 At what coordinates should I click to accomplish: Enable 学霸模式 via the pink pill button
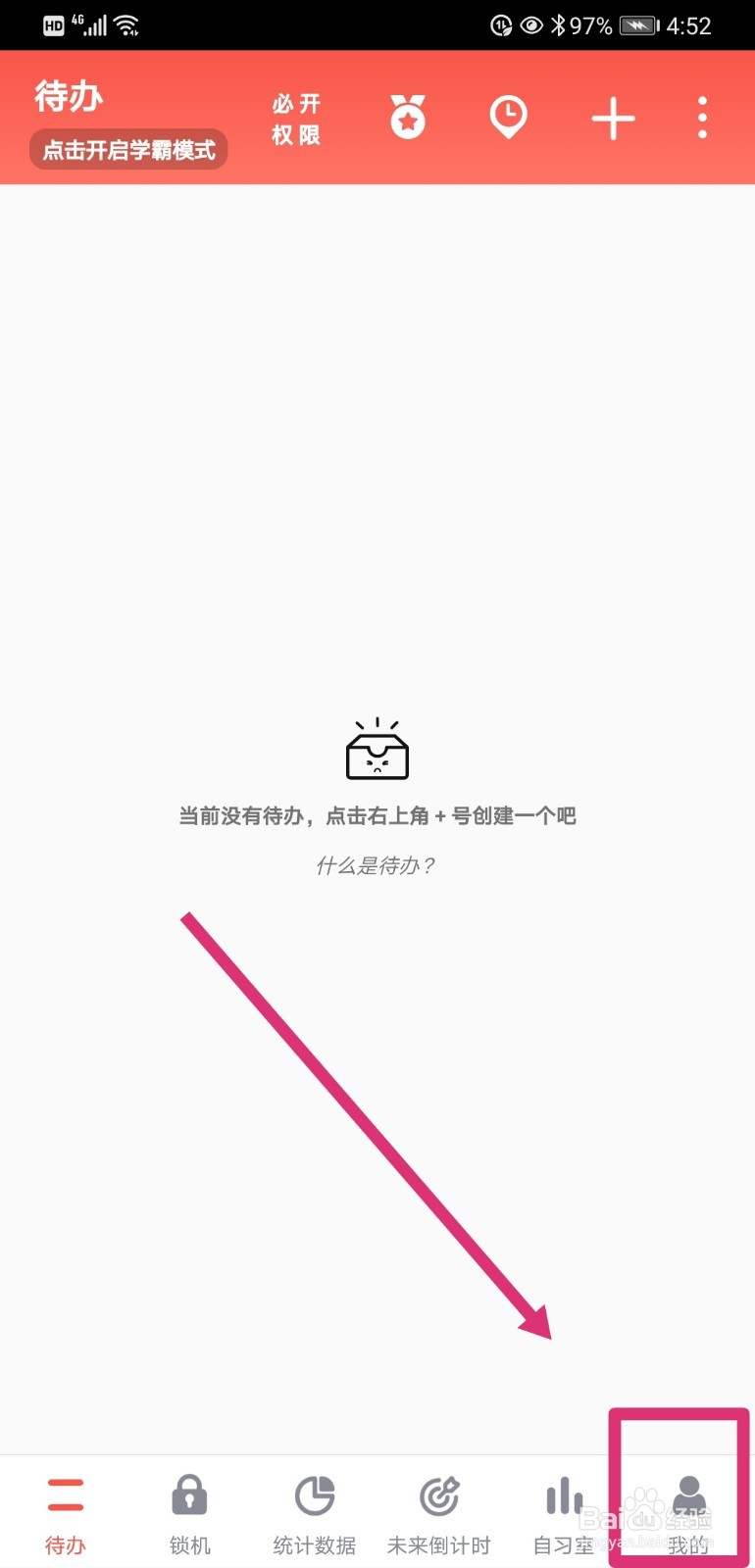pos(127,149)
